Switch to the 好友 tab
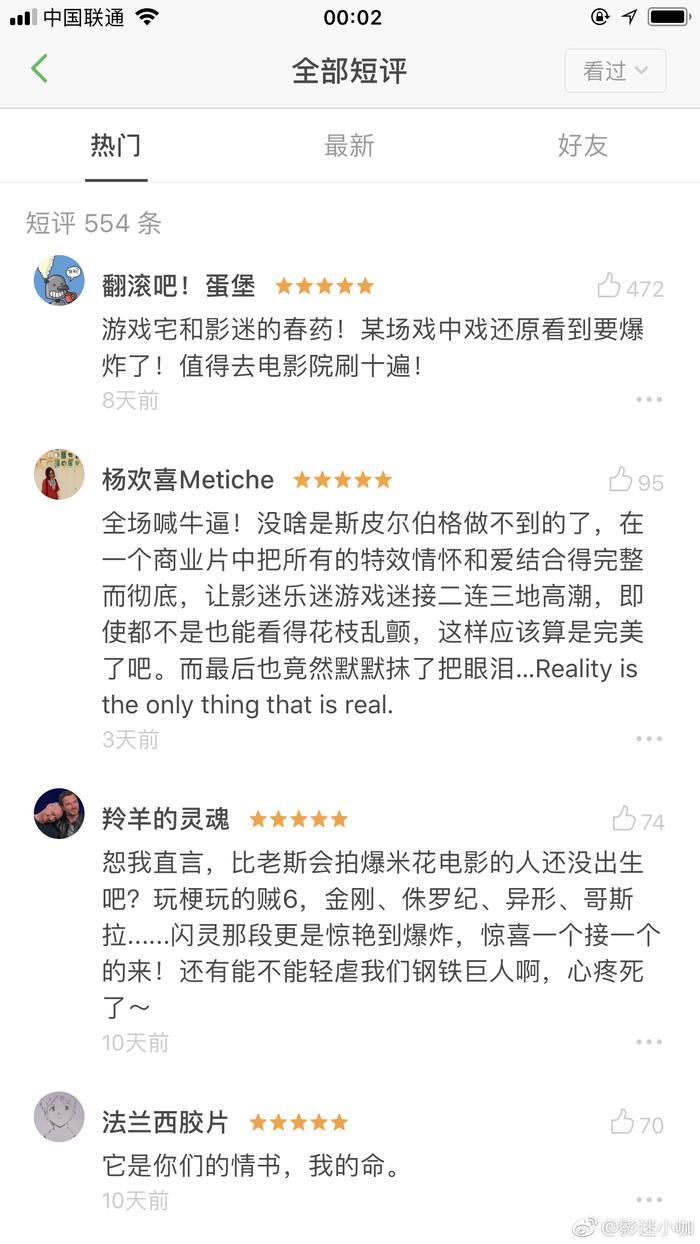This screenshot has height=1244, width=700. tap(582, 146)
